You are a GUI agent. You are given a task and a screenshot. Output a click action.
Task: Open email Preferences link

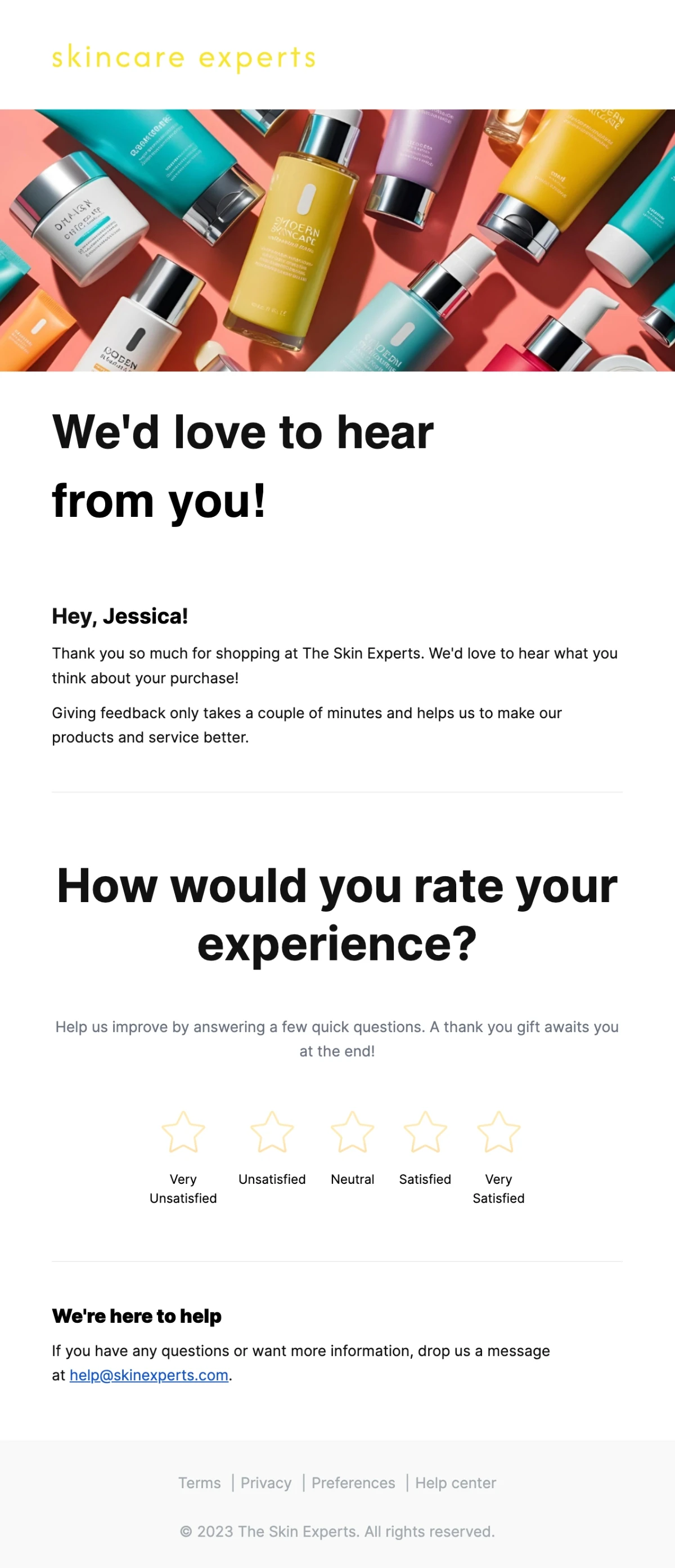coord(353,1483)
